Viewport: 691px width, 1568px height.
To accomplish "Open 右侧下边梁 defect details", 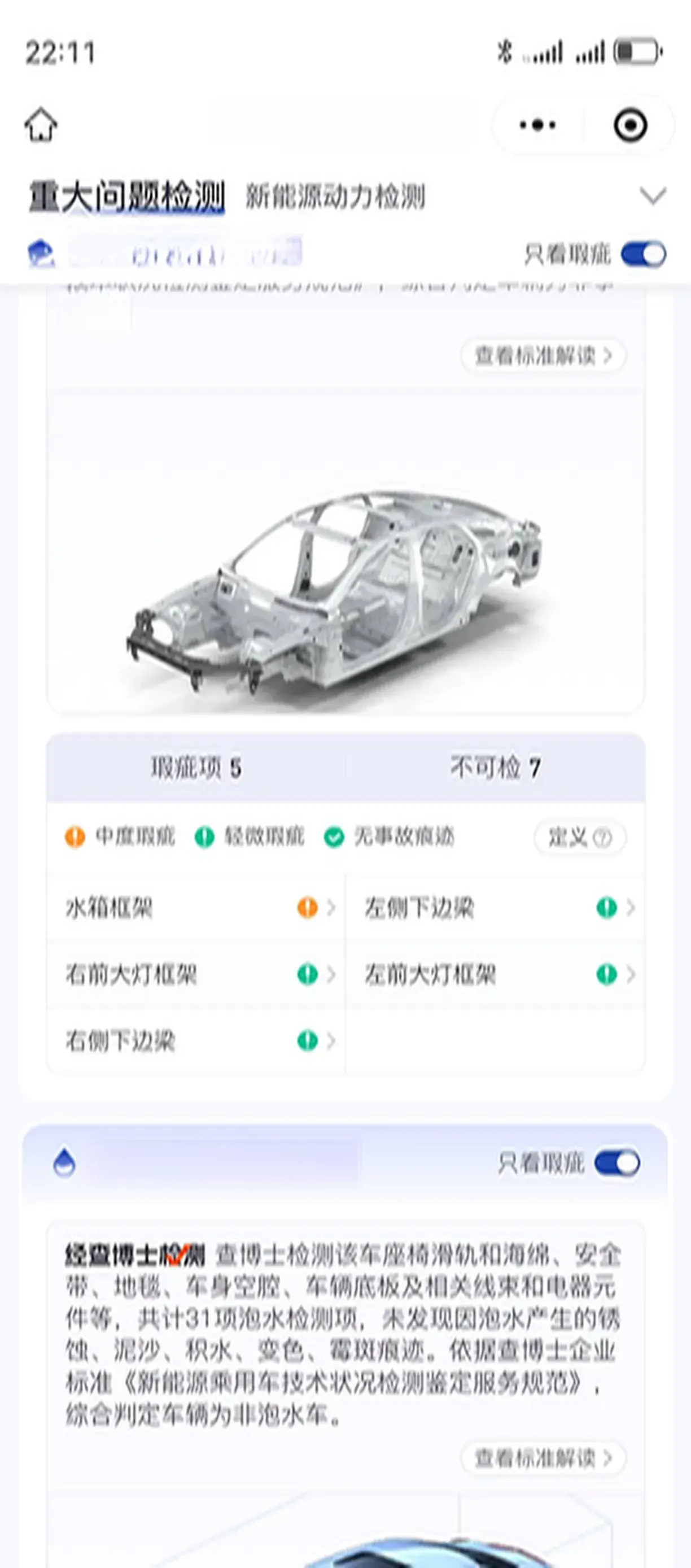I will point(196,1041).
